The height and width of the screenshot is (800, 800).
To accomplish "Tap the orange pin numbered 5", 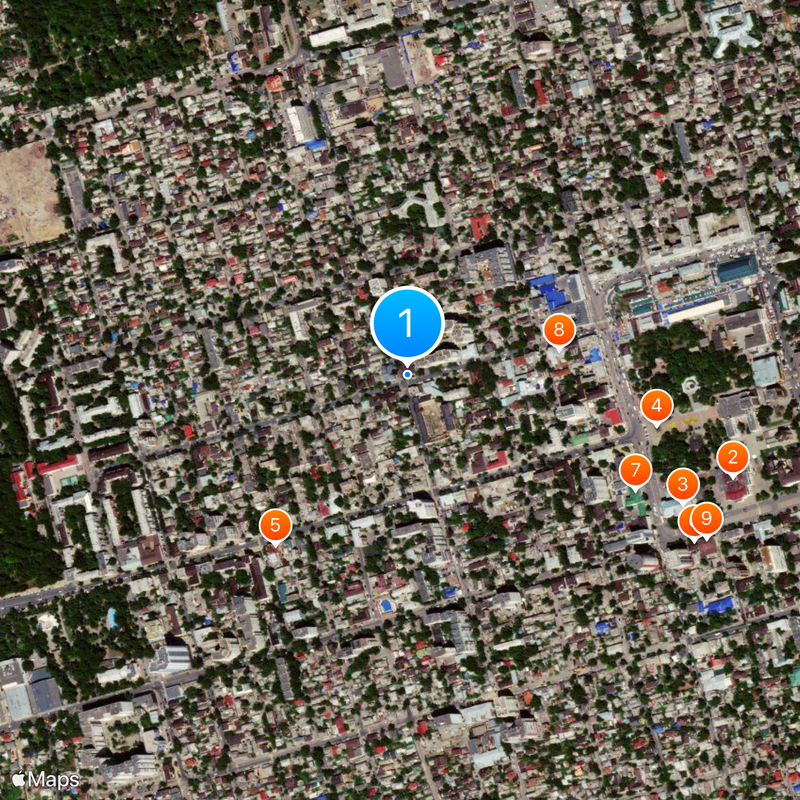I will coord(275,525).
